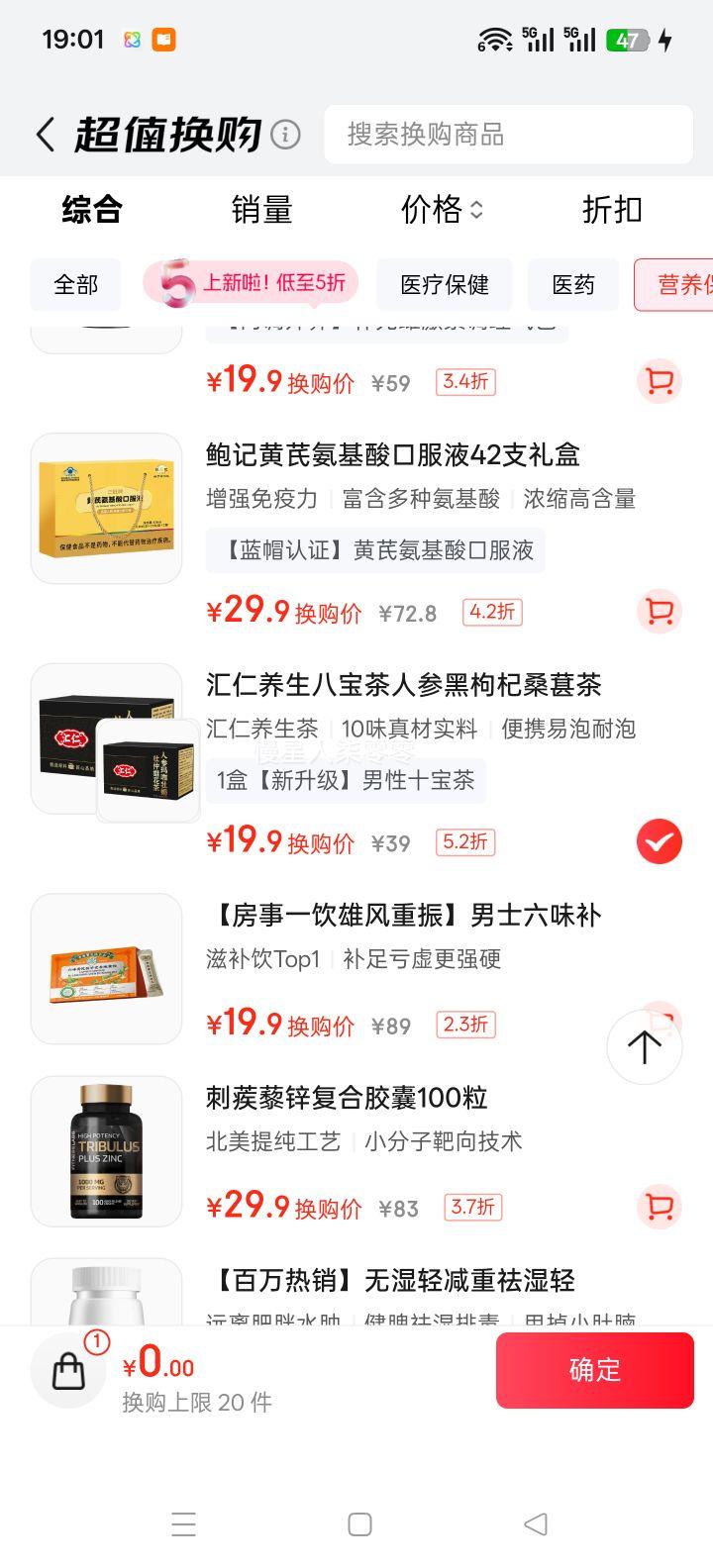This screenshot has width=713, height=1568.
Task: Add 鲍记黄芪氨基酸口服液 to cart
Action: [x=659, y=611]
